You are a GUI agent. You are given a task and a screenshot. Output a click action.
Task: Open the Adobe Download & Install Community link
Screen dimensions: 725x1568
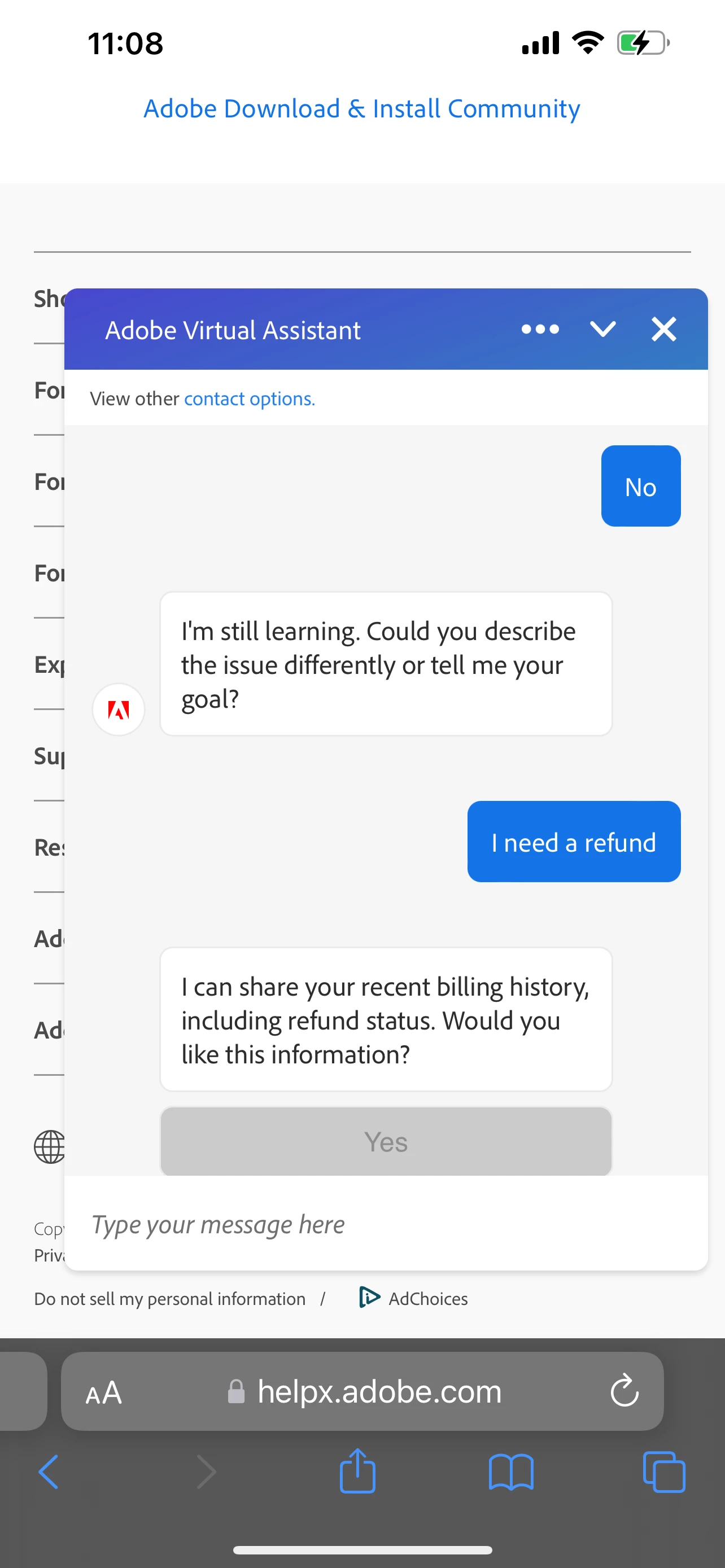coord(361,109)
